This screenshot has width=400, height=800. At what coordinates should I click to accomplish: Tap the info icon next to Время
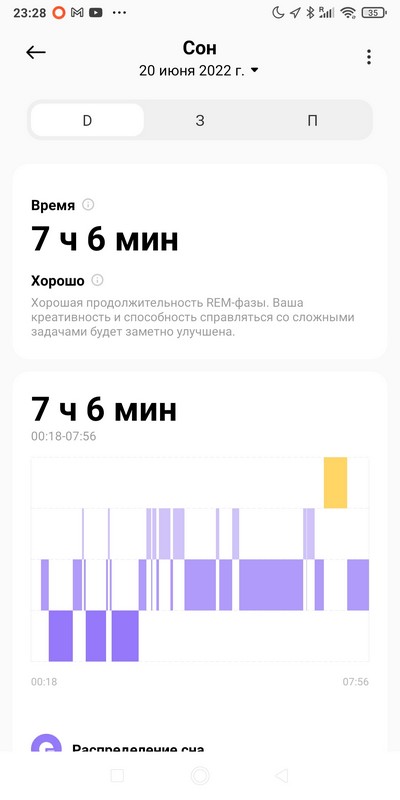(88, 205)
